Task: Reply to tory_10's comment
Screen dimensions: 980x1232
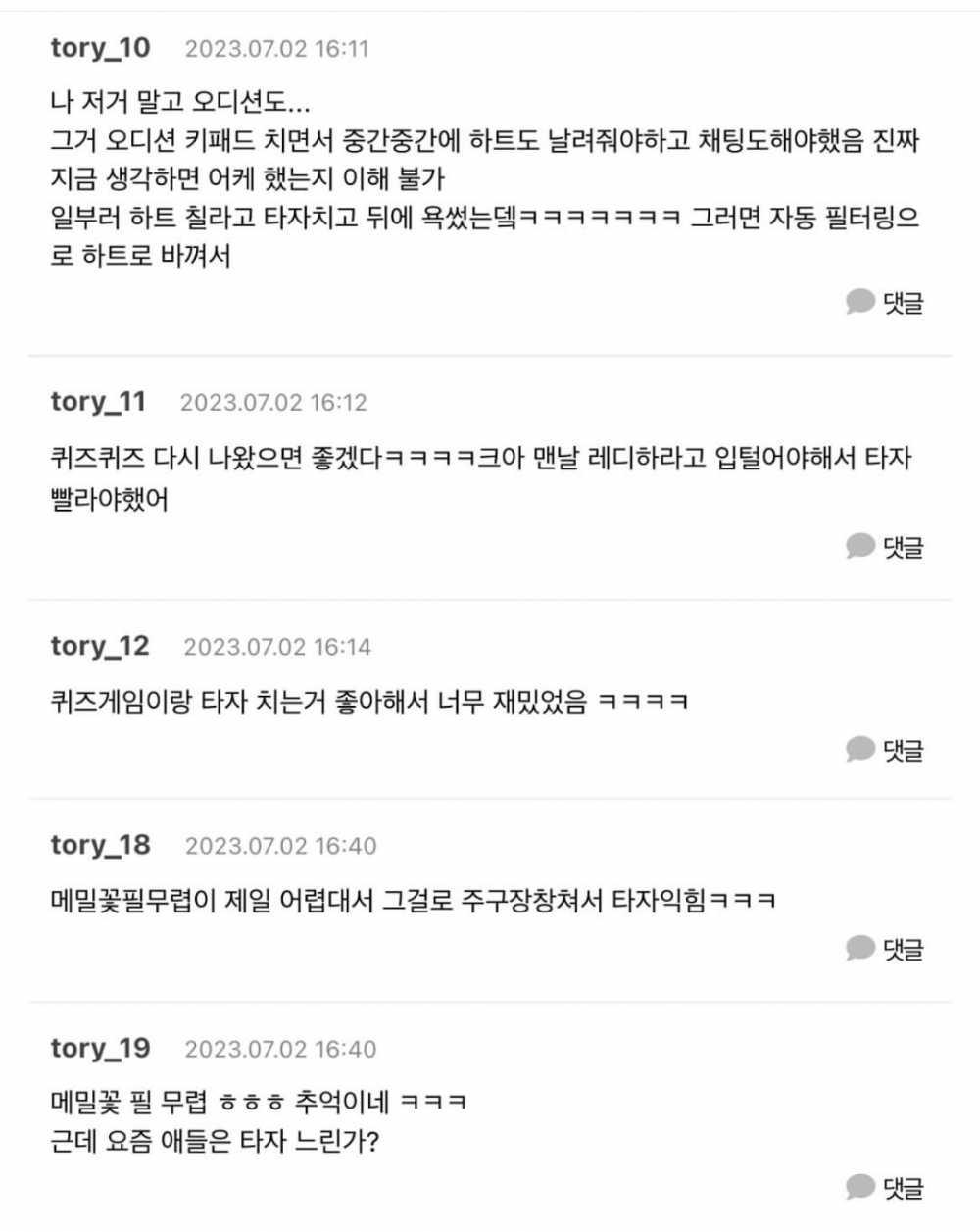Action: [885, 302]
